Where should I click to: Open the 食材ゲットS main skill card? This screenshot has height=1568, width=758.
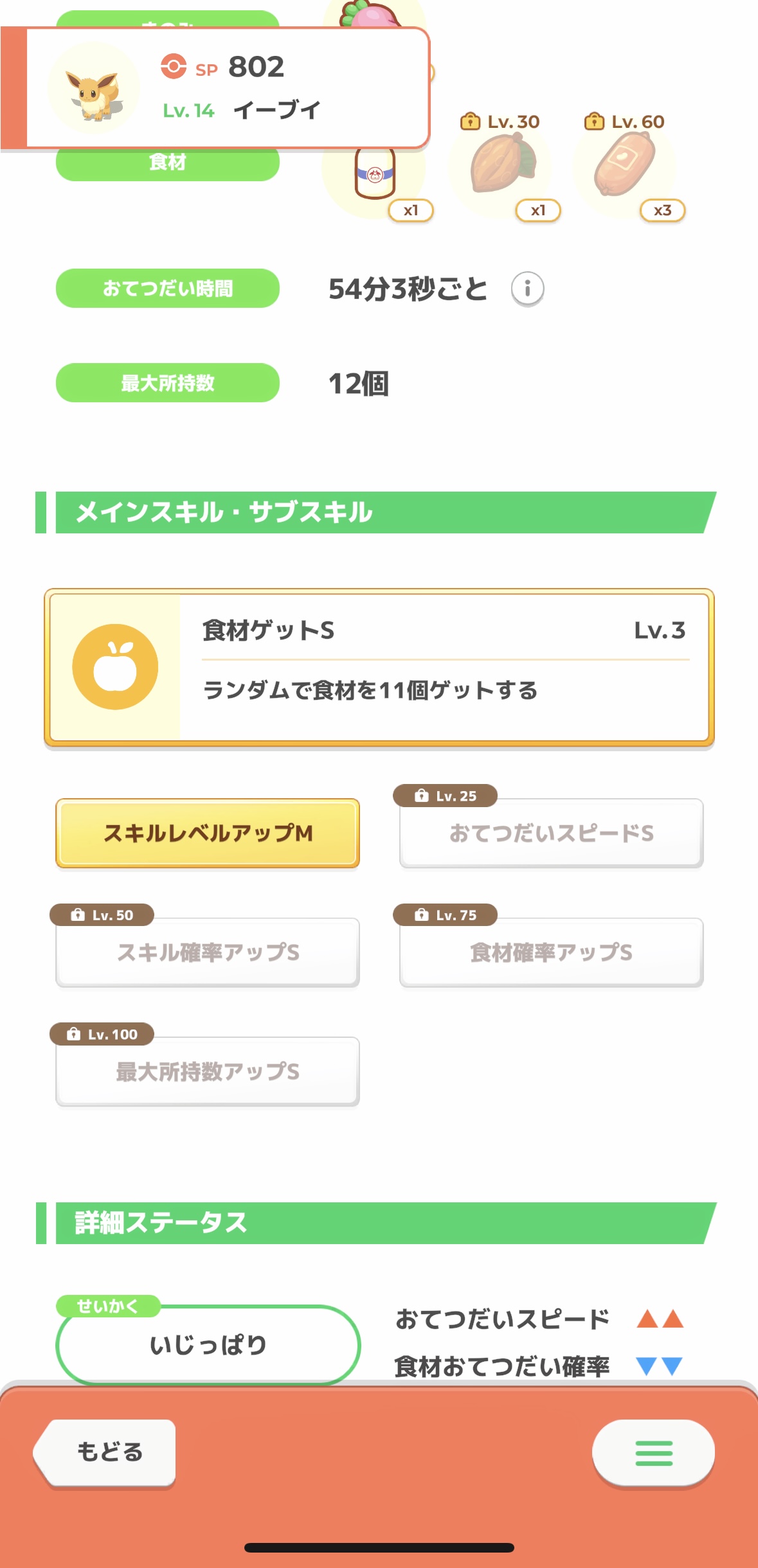[x=379, y=668]
